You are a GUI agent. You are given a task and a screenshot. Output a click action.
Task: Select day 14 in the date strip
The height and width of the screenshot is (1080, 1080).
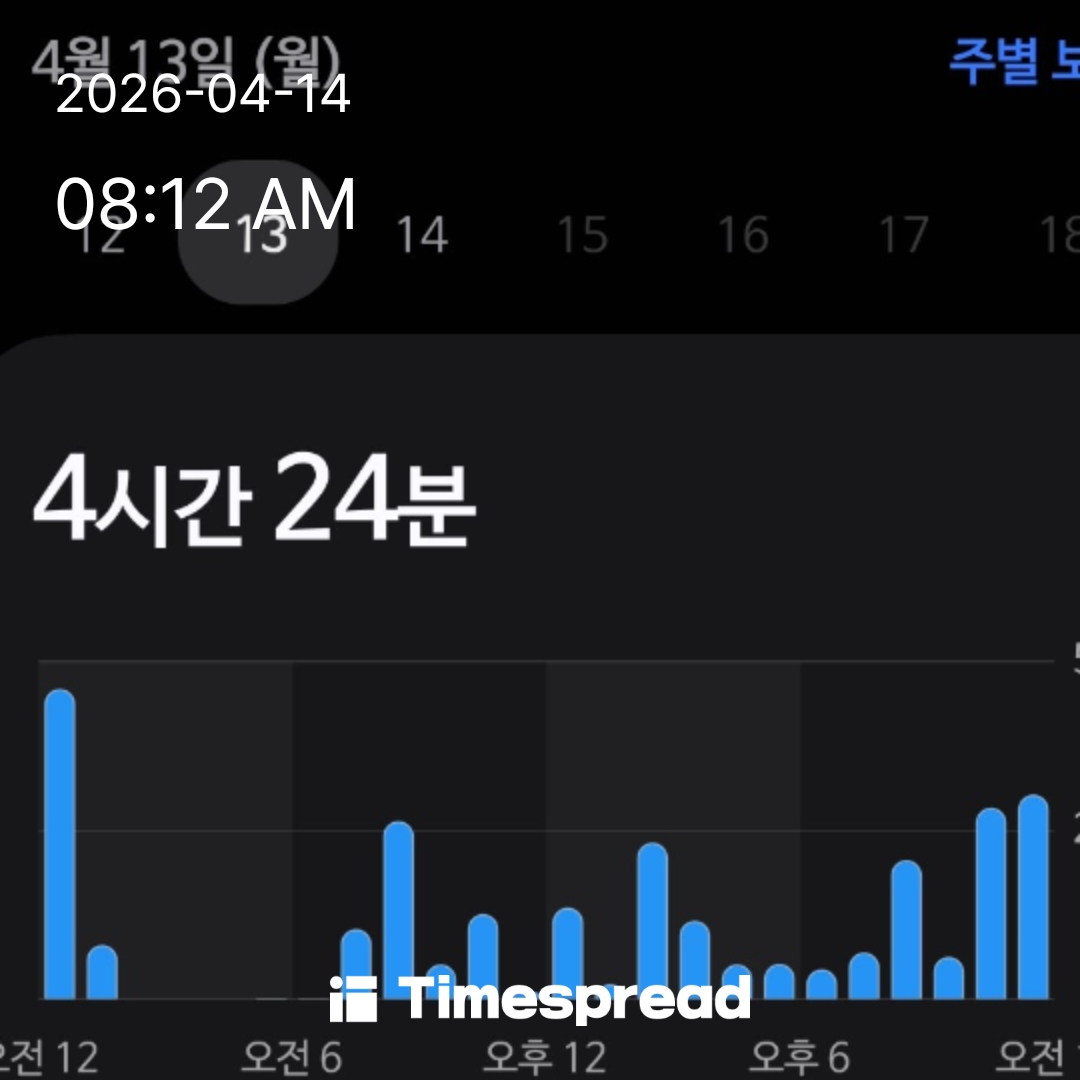[421, 236]
